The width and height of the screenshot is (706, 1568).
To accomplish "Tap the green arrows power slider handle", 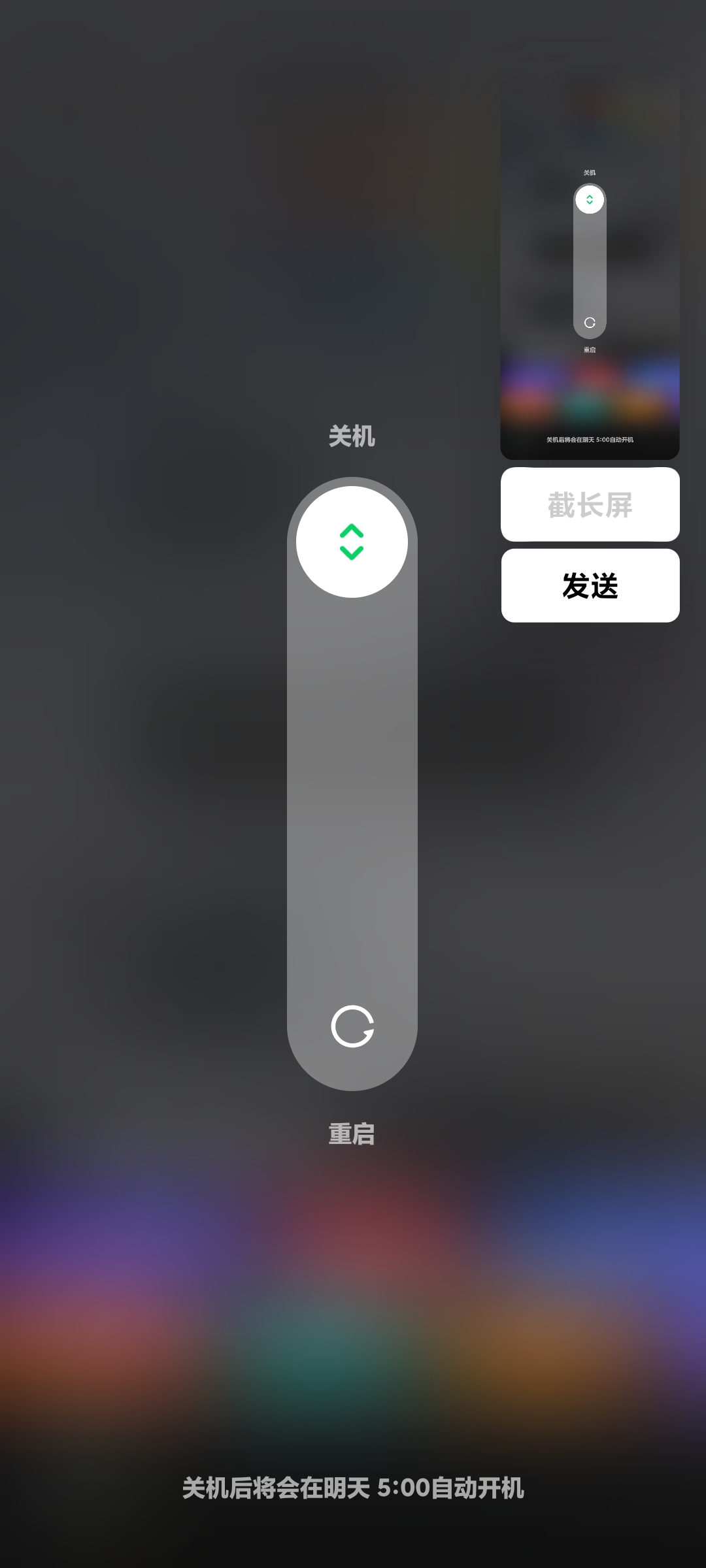I will (352, 542).
